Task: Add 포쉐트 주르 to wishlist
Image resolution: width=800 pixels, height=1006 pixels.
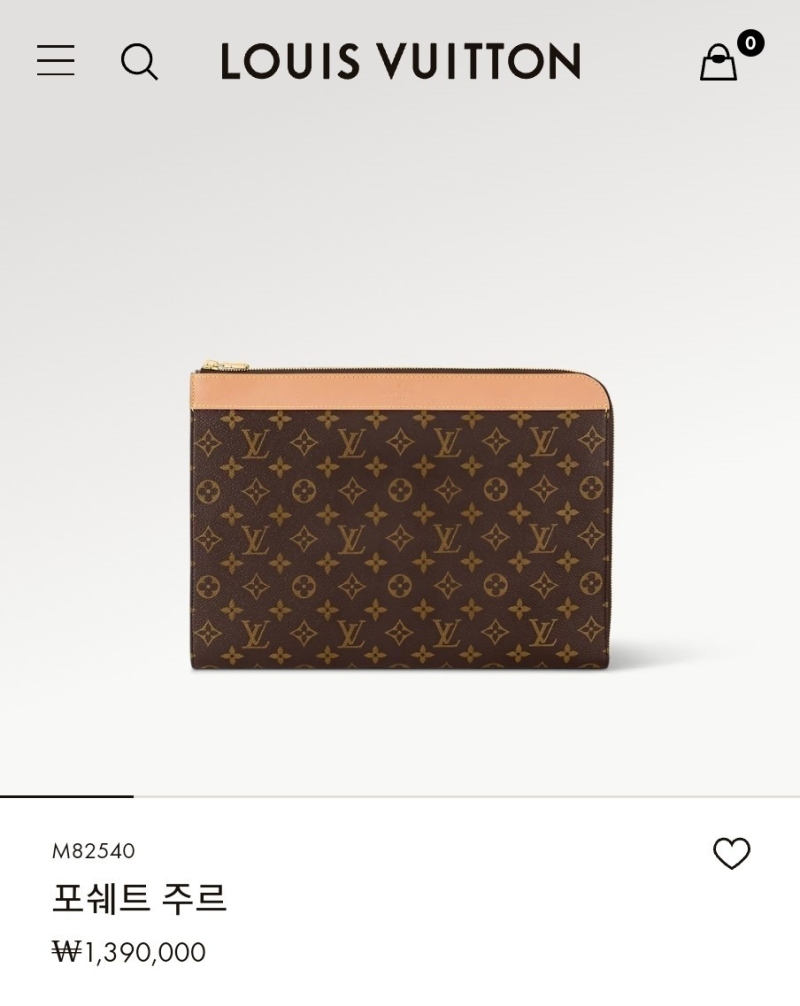Action: pyautogui.click(x=731, y=853)
